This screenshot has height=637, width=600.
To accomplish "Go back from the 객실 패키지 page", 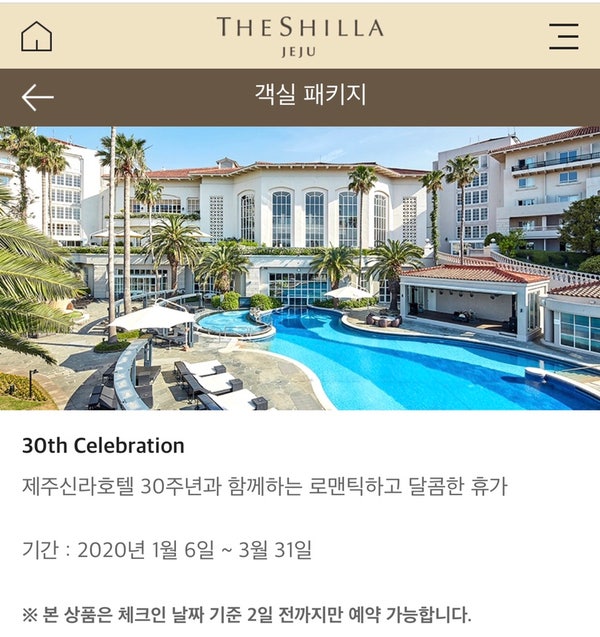I will click(38, 97).
